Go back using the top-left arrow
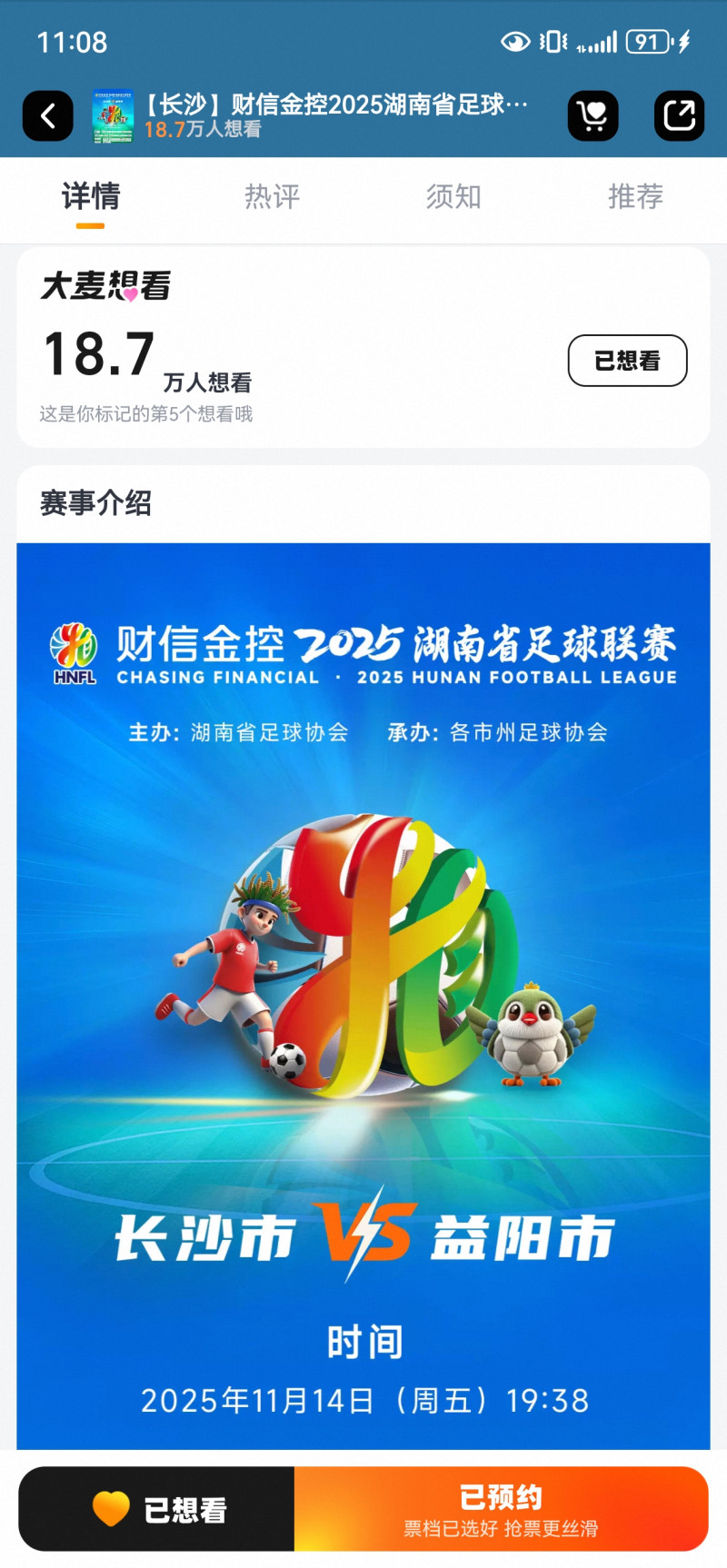 click(x=47, y=116)
